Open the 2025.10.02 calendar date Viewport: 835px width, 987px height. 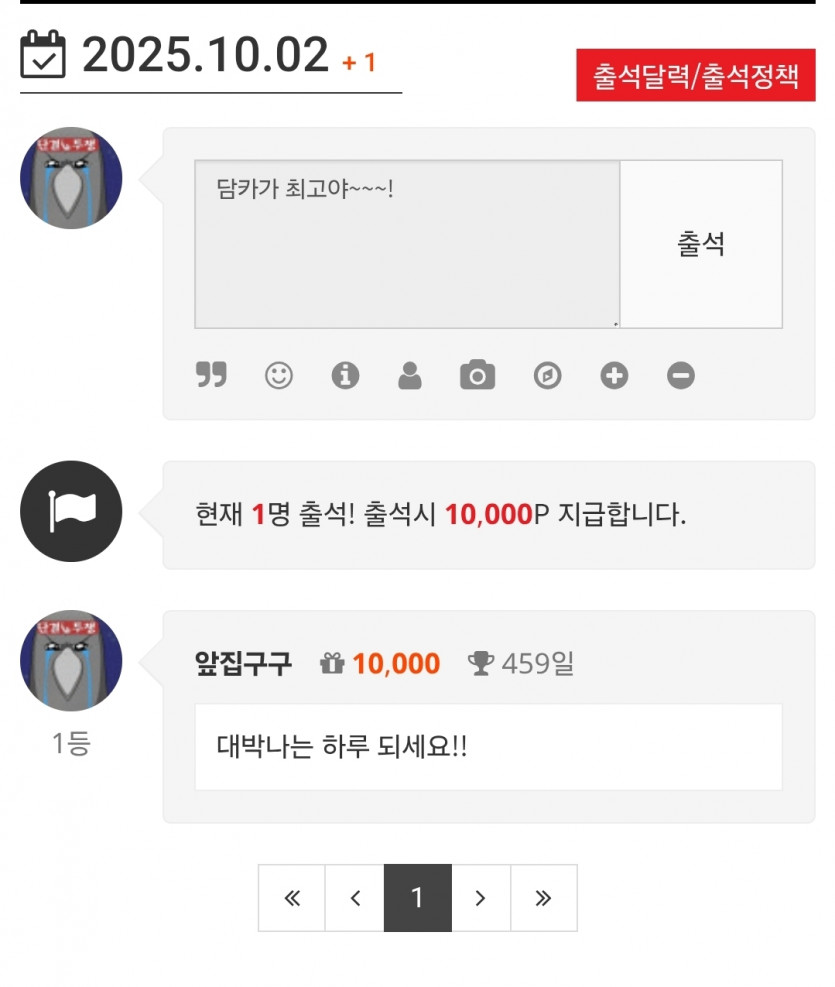pos(205,55)
